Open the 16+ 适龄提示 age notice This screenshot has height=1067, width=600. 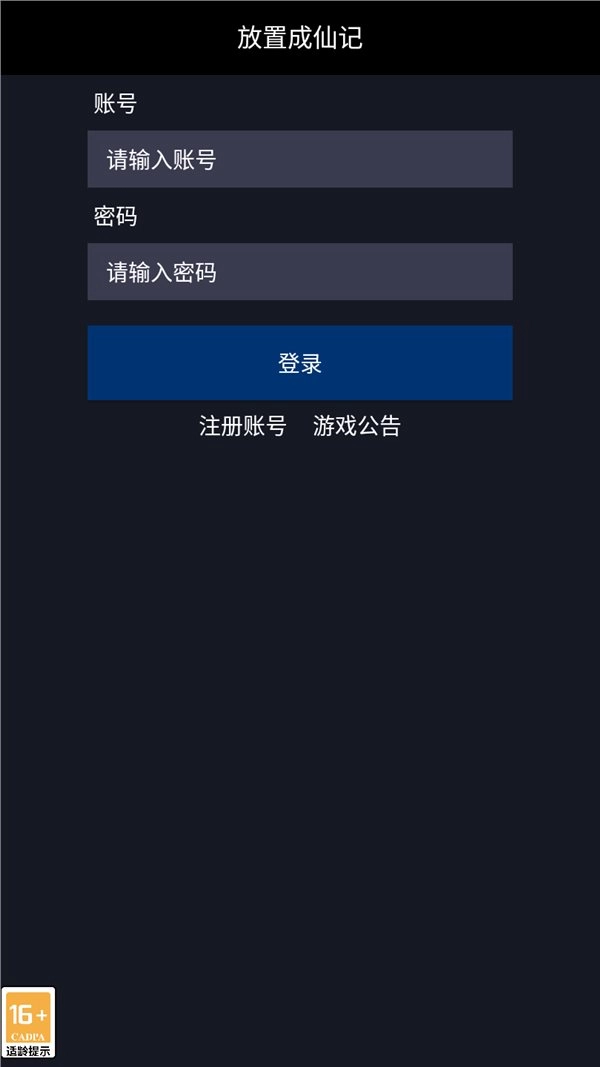coord(29,1022)
